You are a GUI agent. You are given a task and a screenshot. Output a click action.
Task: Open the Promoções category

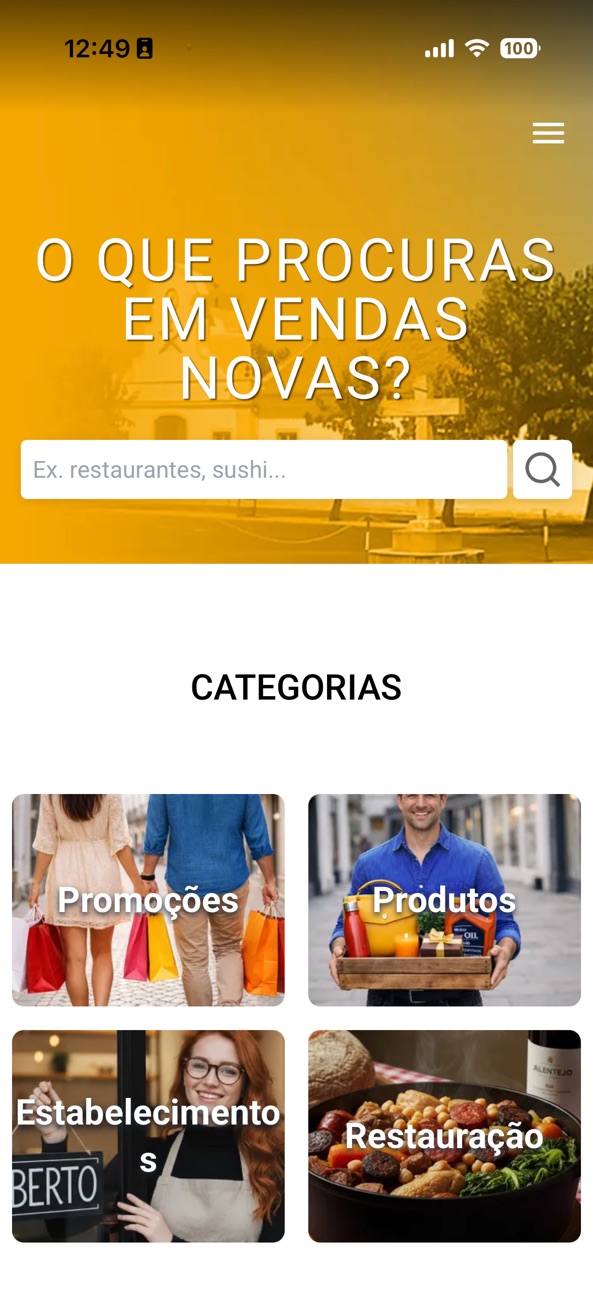tap(148, 900)
